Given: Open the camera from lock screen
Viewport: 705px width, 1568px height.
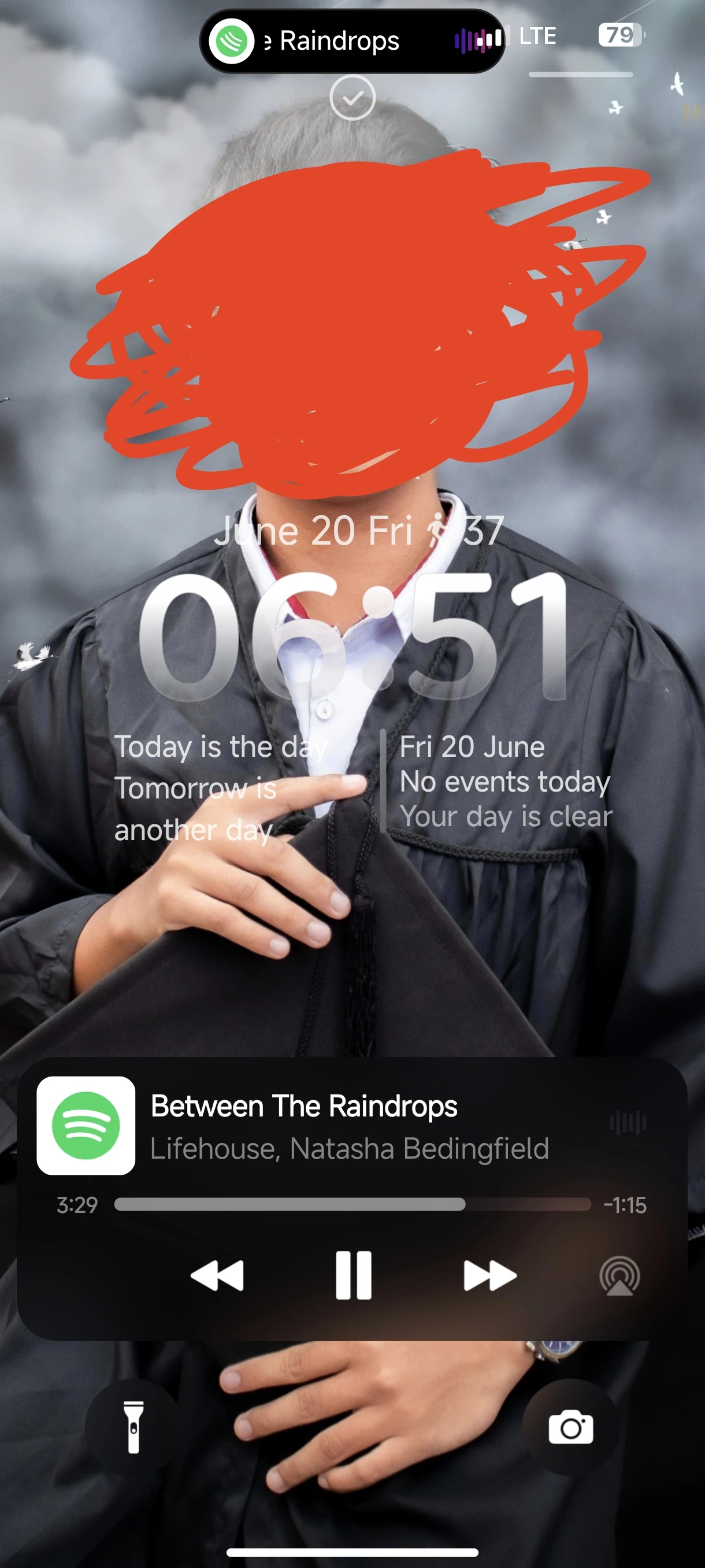Looking at the screenshot, I should pyautogui.click(x=570, y=1427).
